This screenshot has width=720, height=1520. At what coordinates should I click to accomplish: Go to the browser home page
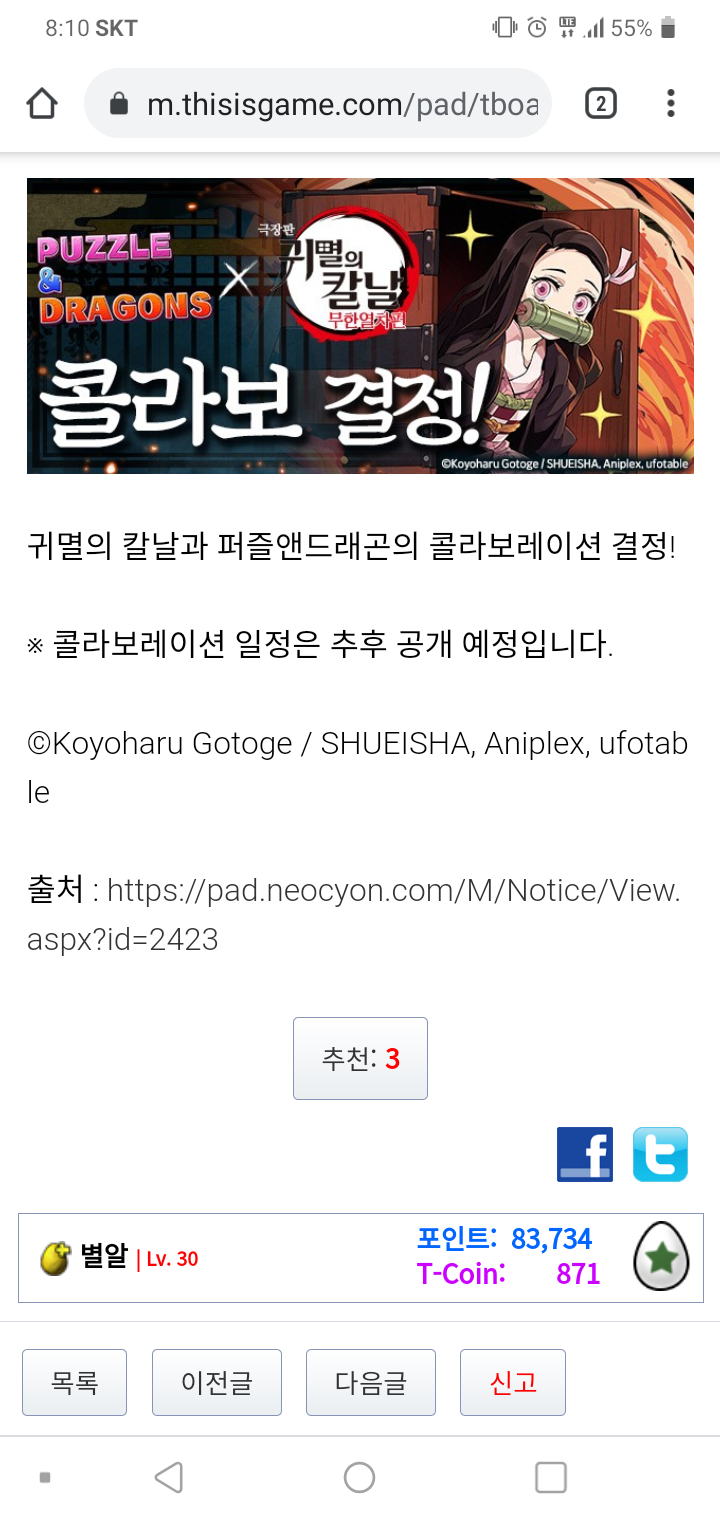tap(42, 104)
